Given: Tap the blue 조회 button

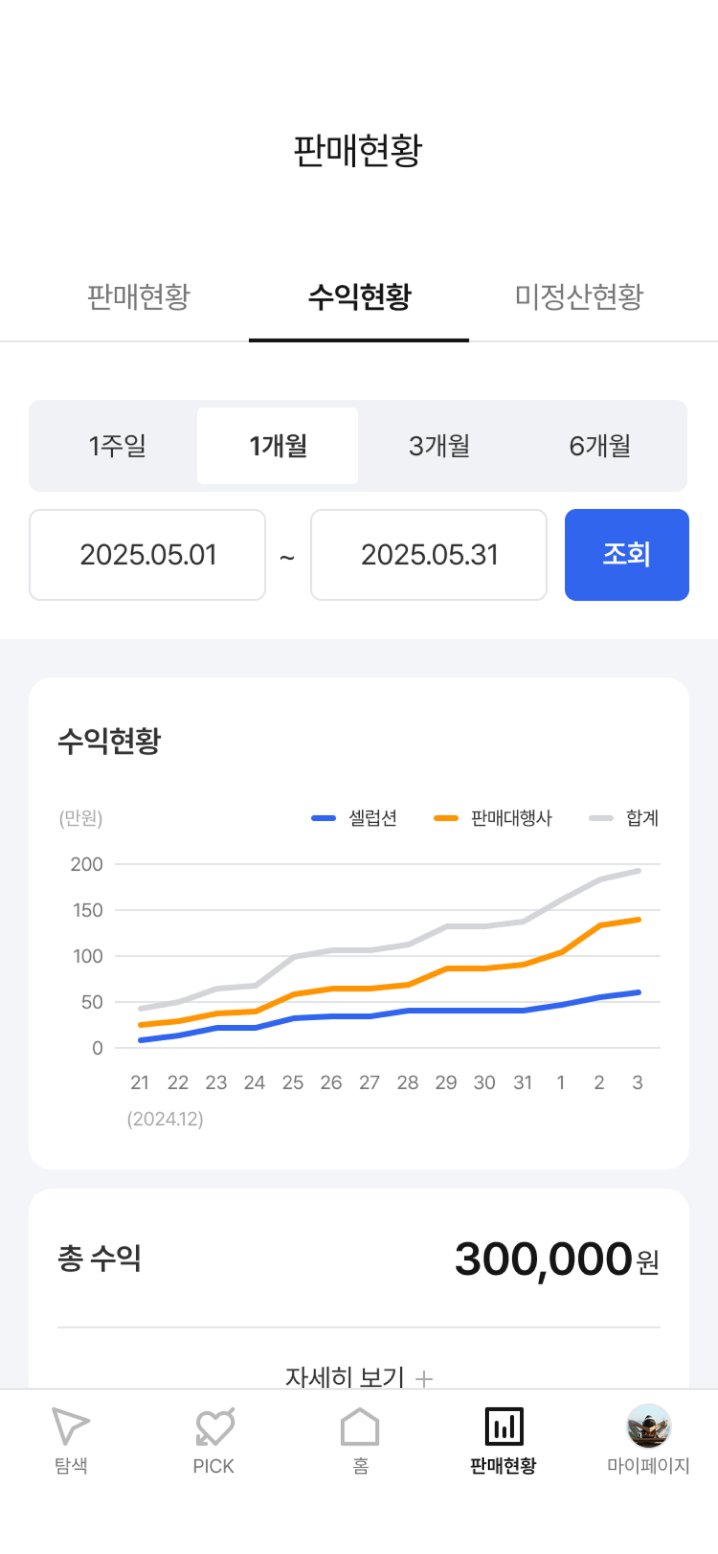Looking at the screenshot, I should click(626, 555).
